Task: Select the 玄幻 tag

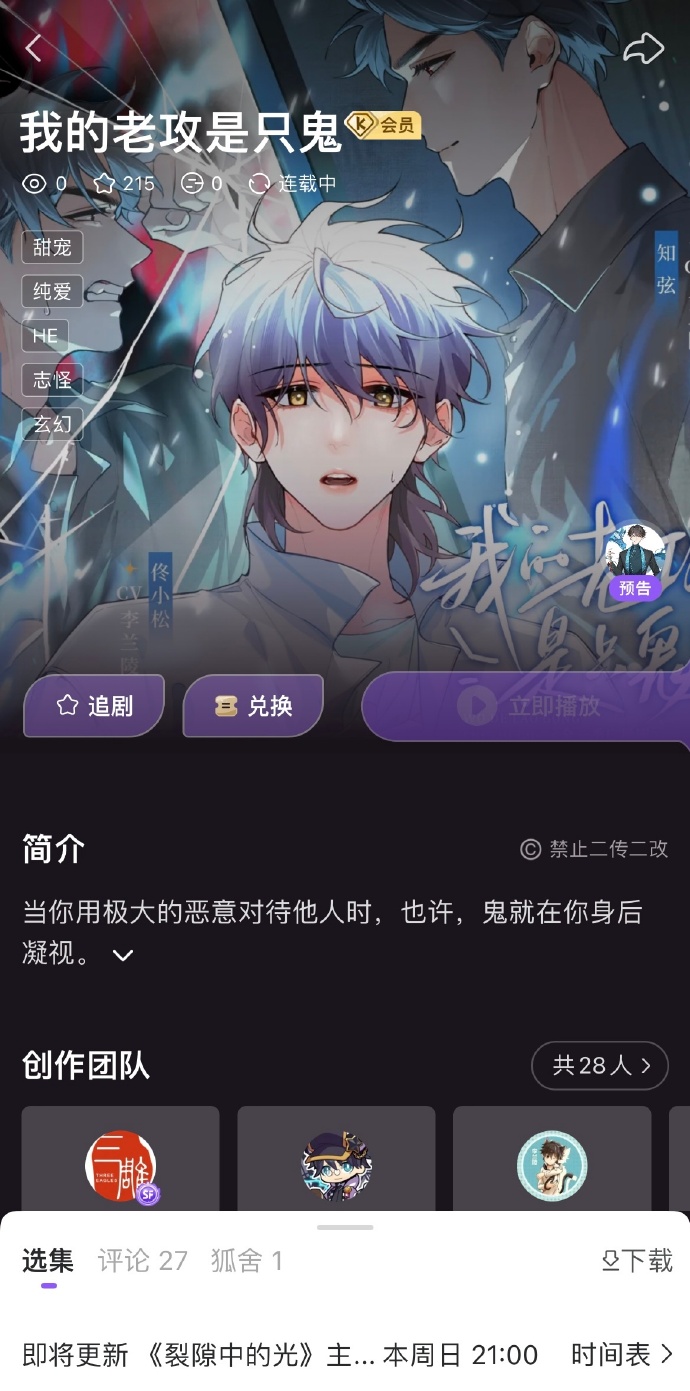Action: (x=52, y=424)
